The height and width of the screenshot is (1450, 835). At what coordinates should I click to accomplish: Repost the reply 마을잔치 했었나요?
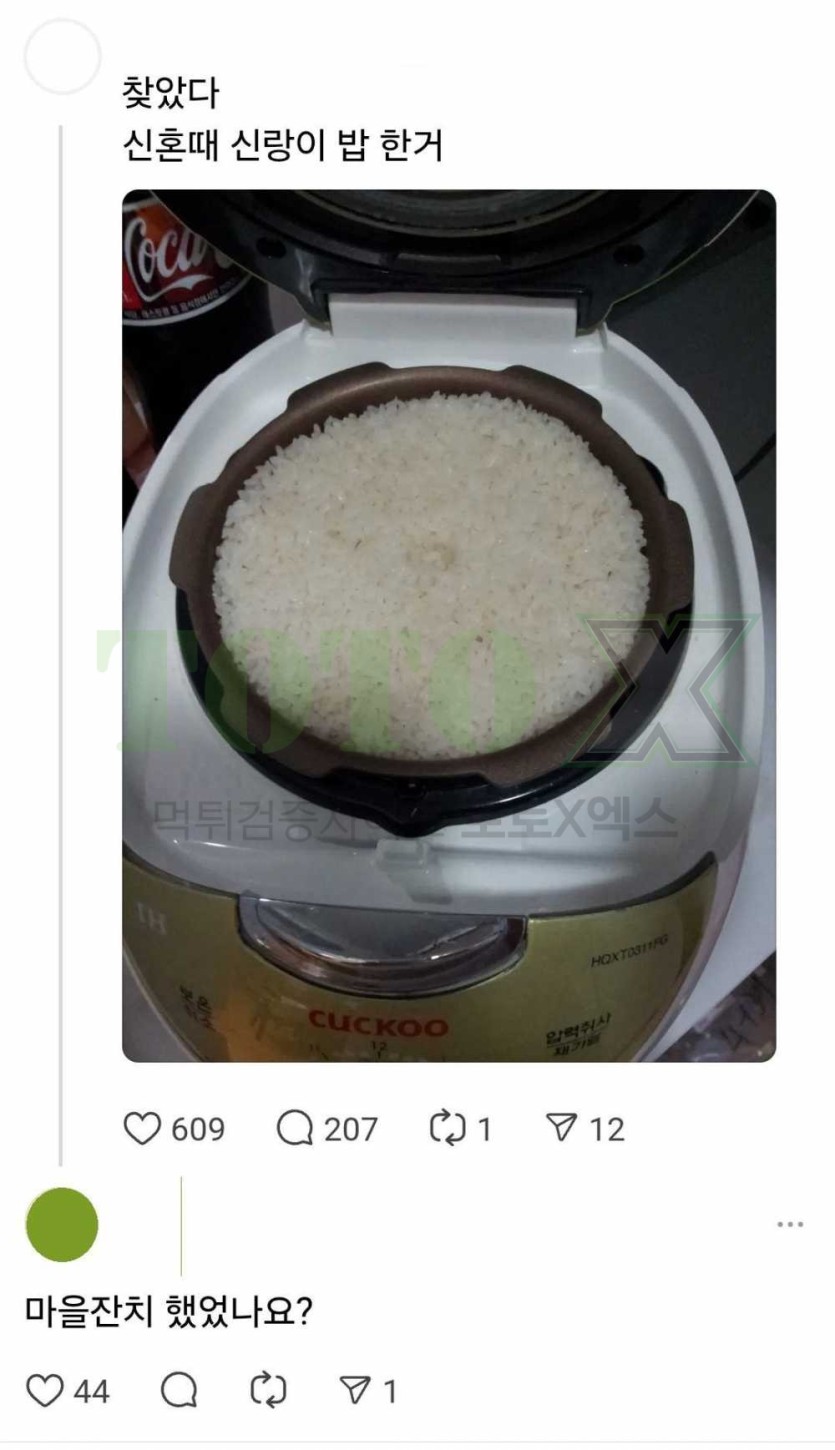point(269,1391)
